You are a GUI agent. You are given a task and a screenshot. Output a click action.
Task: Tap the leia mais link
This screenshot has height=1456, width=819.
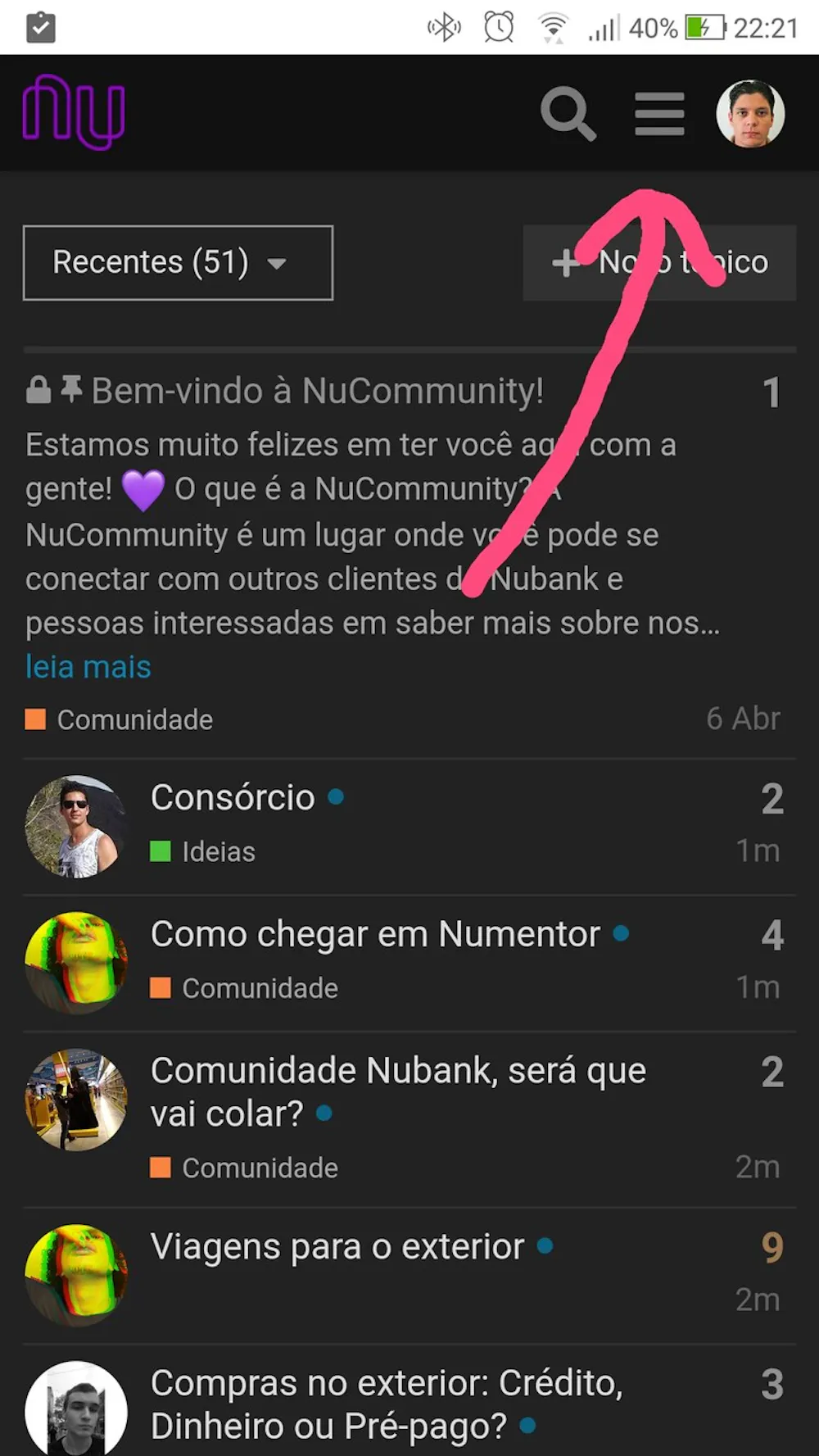pos(88,667)
